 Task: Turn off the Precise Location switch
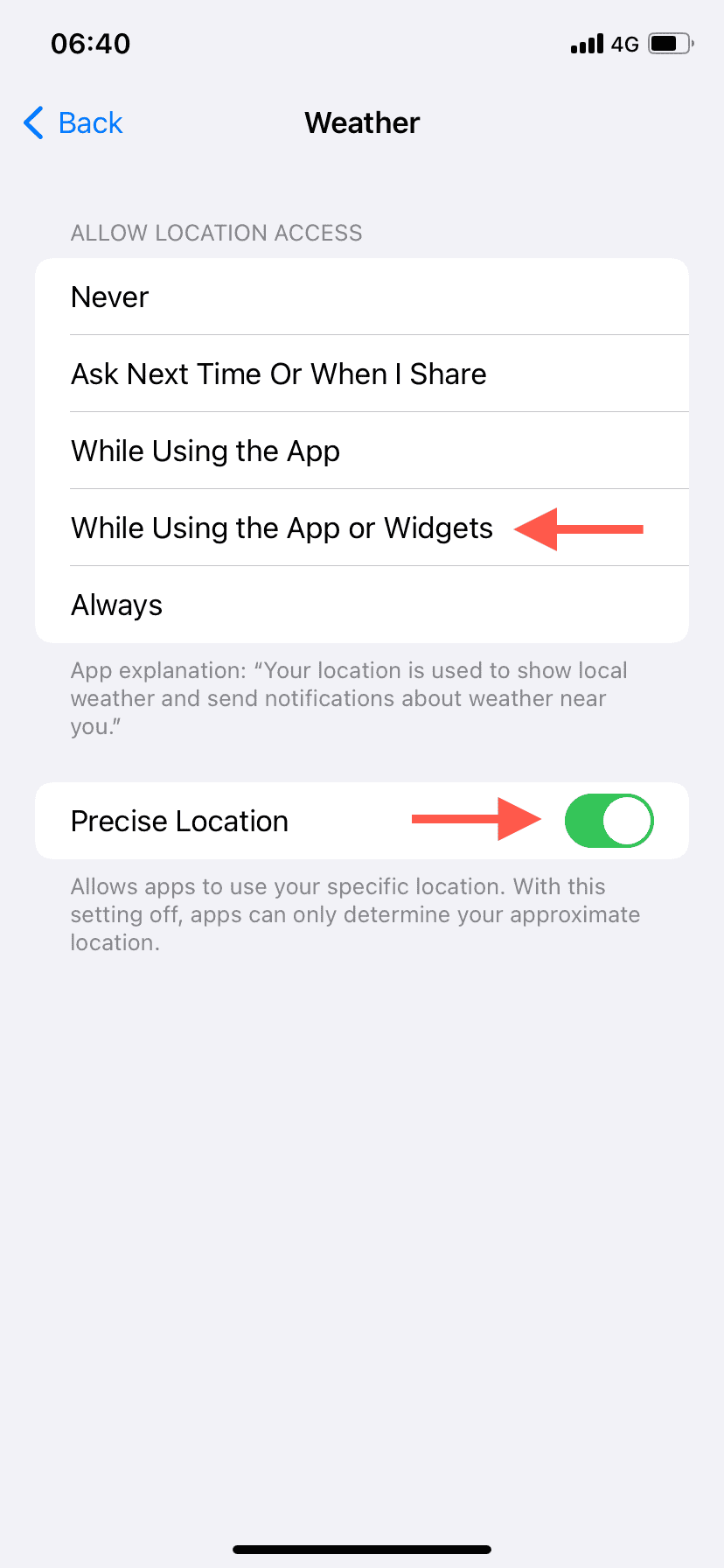[x=609, y=822]
